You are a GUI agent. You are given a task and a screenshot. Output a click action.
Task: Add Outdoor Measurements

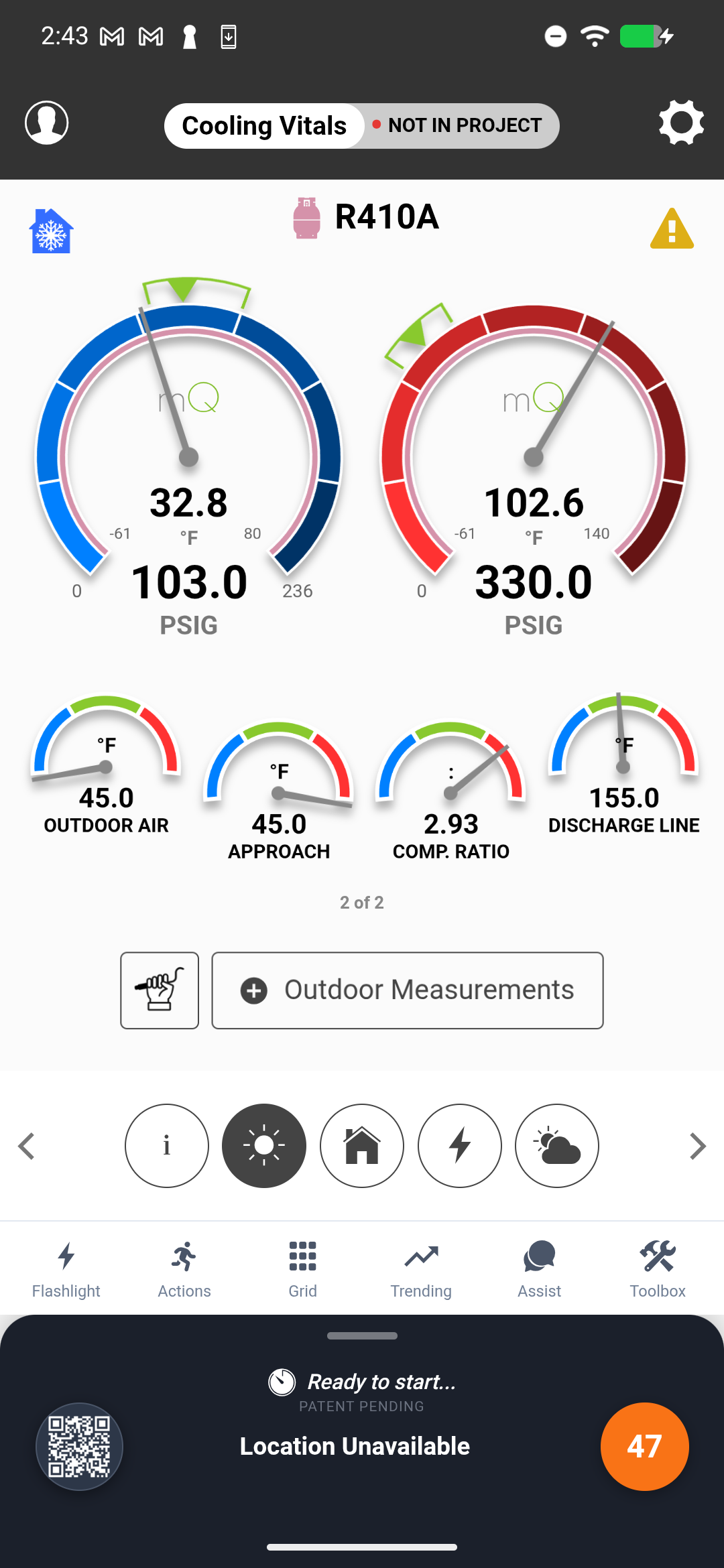[407, 990]
